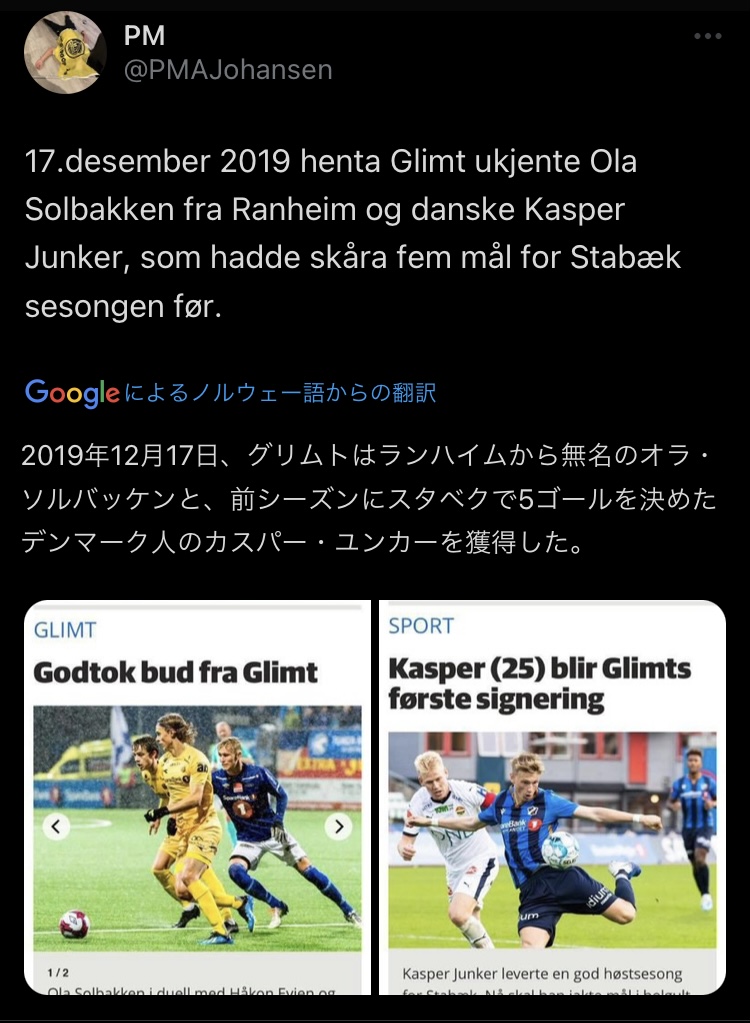Open PM's profile picture

[x=65, y=53]
